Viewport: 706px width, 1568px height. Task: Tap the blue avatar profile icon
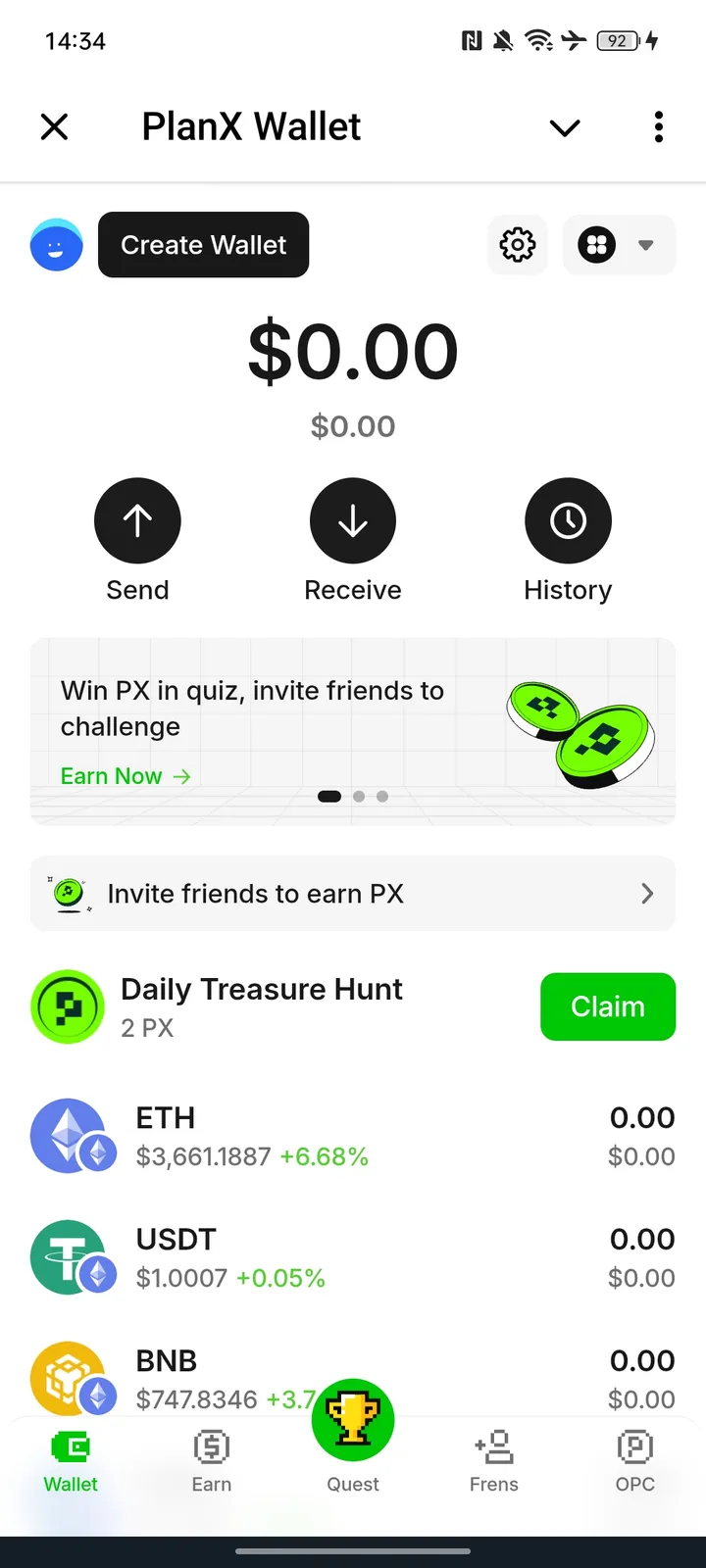tap(56, 245)
